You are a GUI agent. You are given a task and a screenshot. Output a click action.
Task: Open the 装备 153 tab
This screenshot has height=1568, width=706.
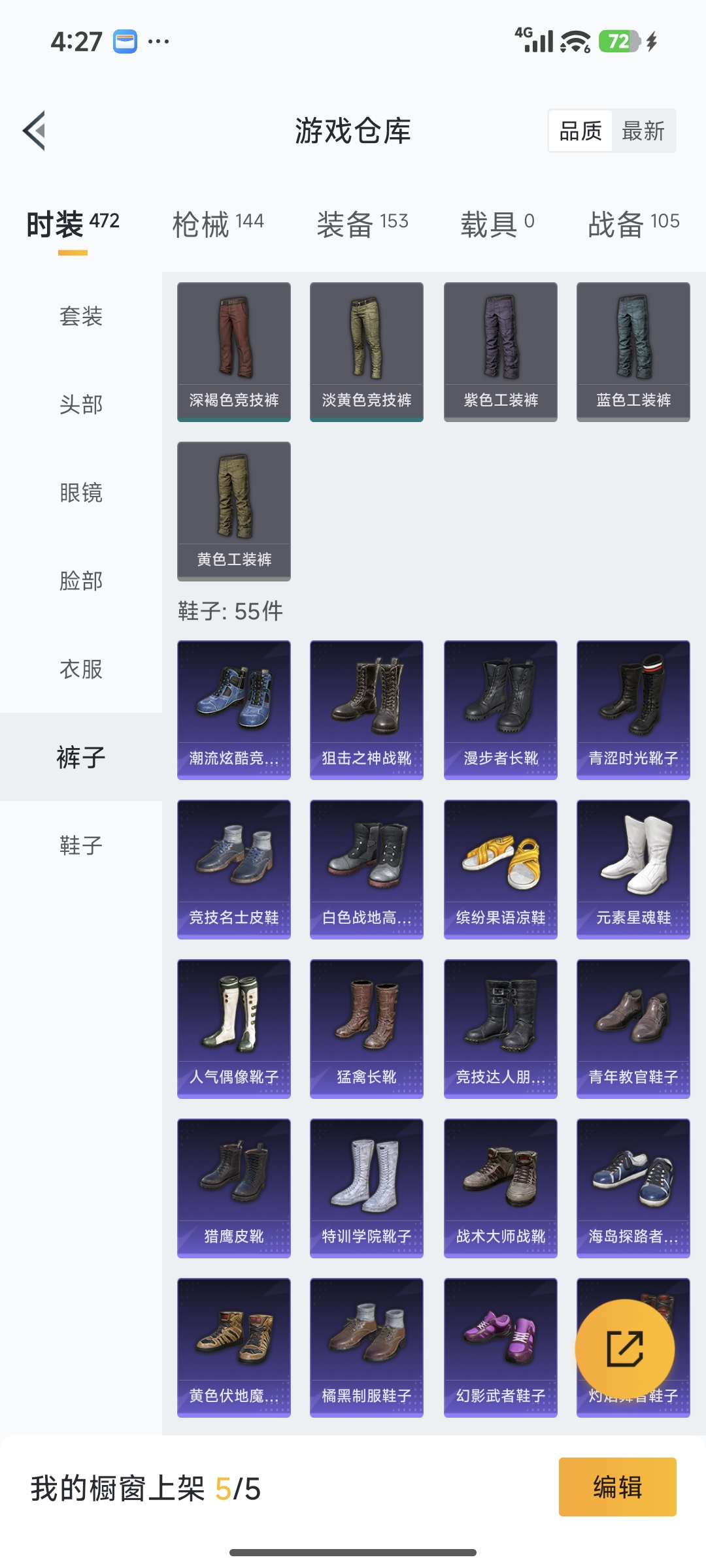363,222
